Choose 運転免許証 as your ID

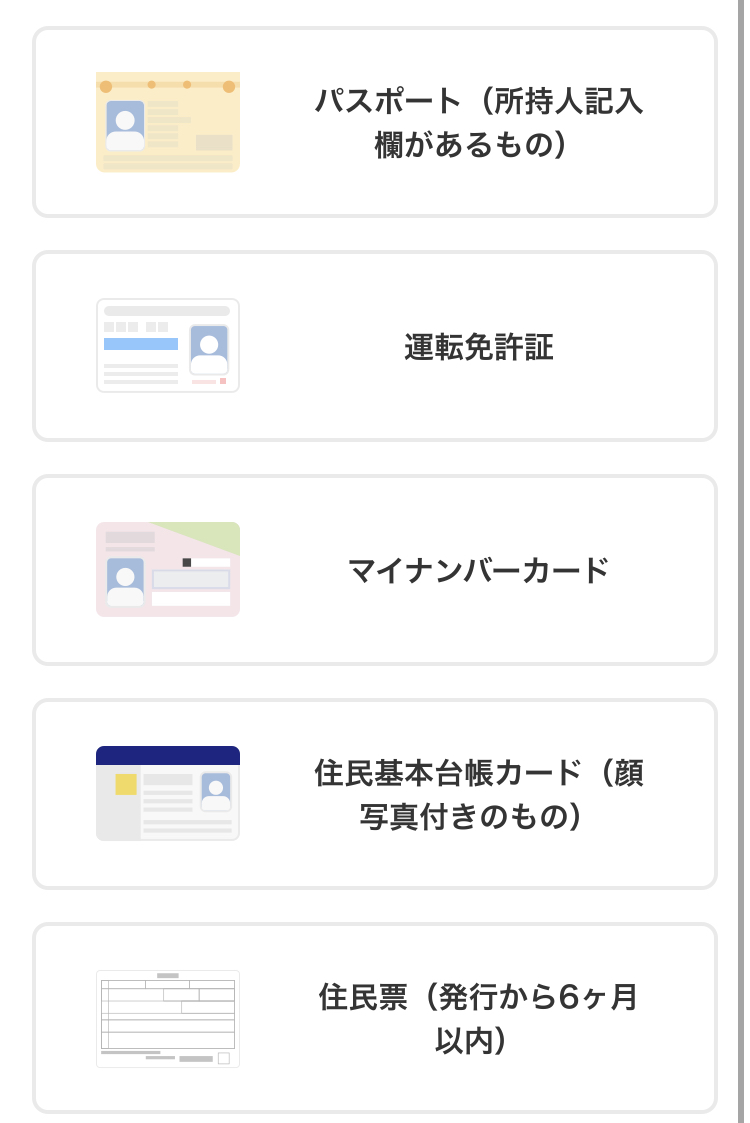pos(375,346)
